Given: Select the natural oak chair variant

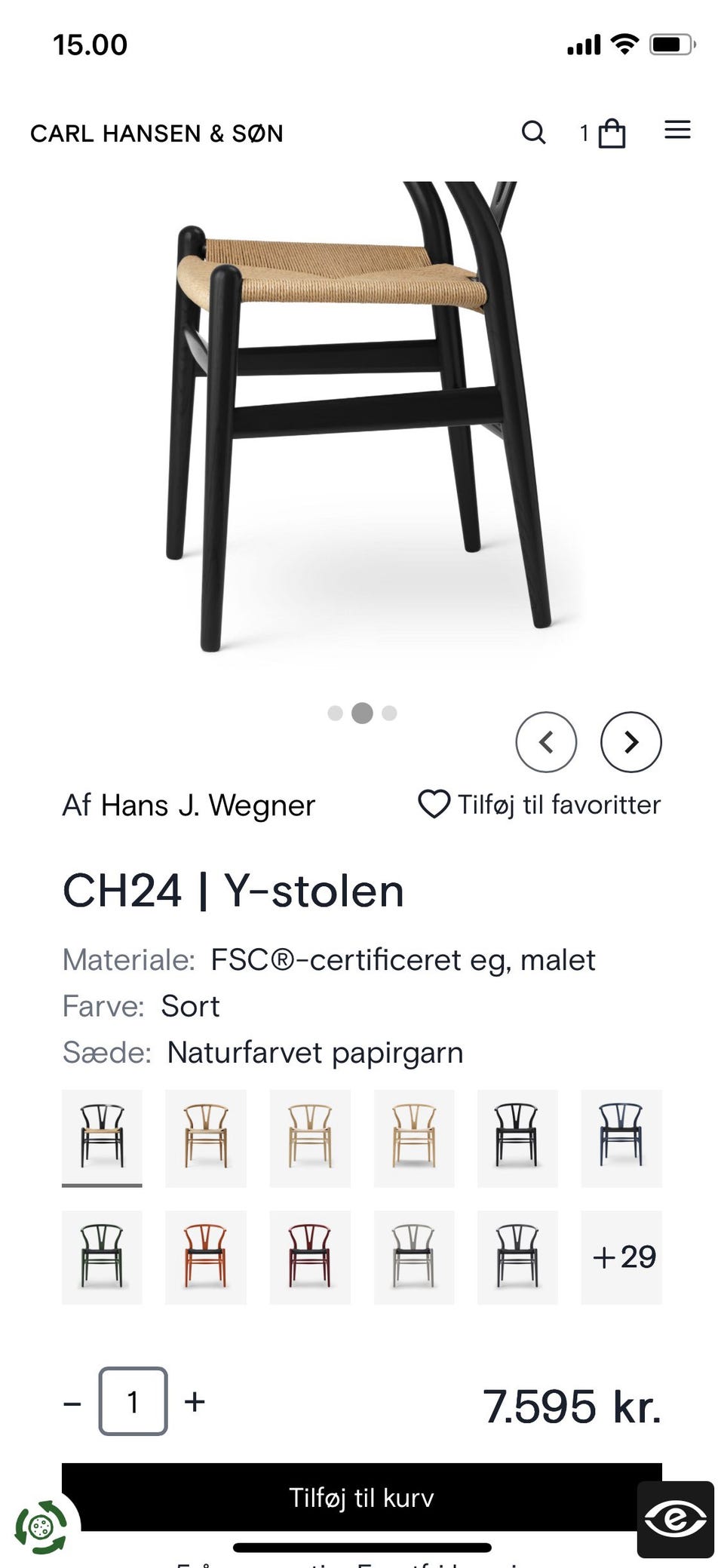Looking at the screenshot, I should pos(206,1139).
